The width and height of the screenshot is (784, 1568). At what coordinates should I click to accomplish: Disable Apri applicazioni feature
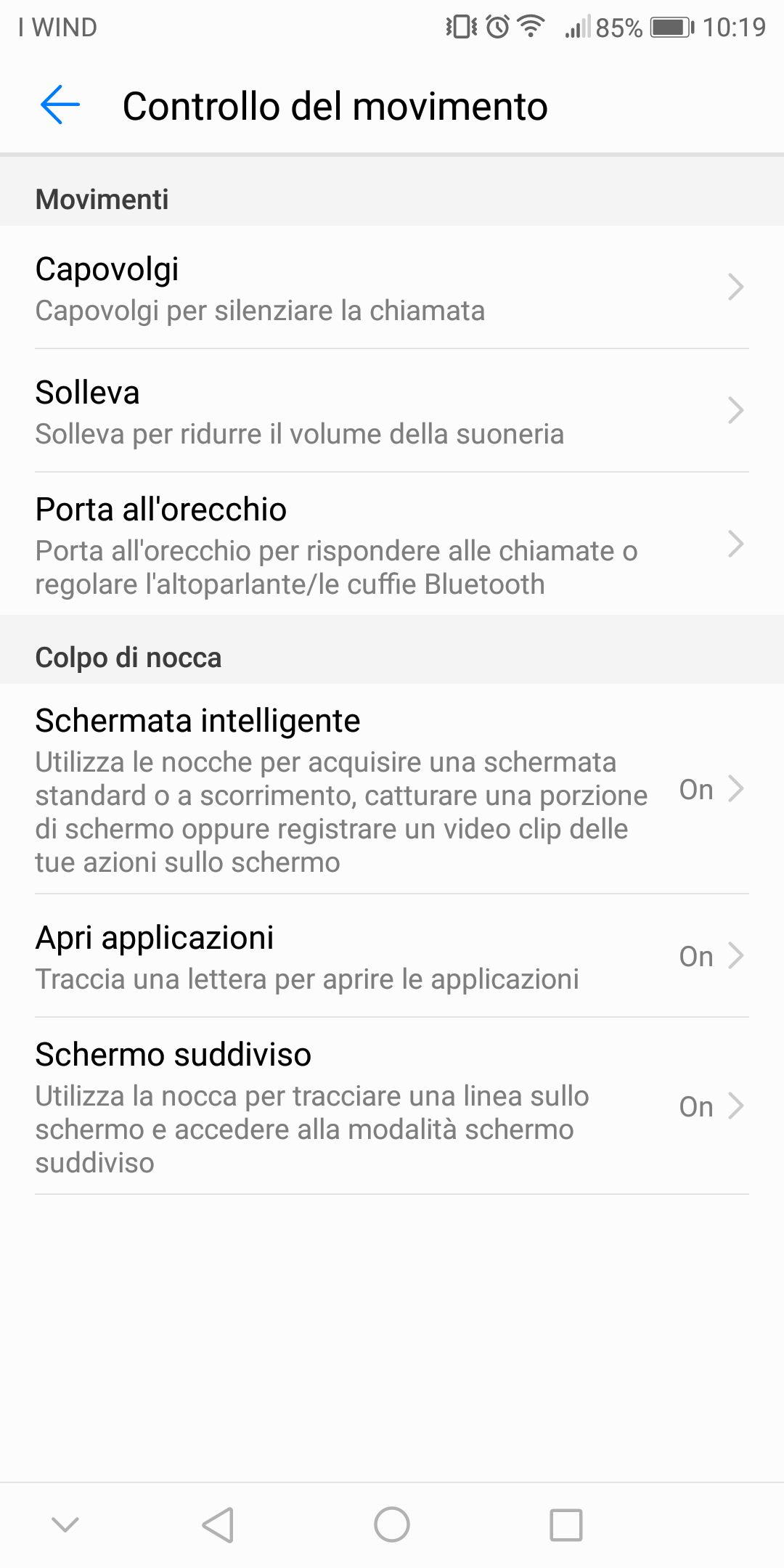coord(695,957)
